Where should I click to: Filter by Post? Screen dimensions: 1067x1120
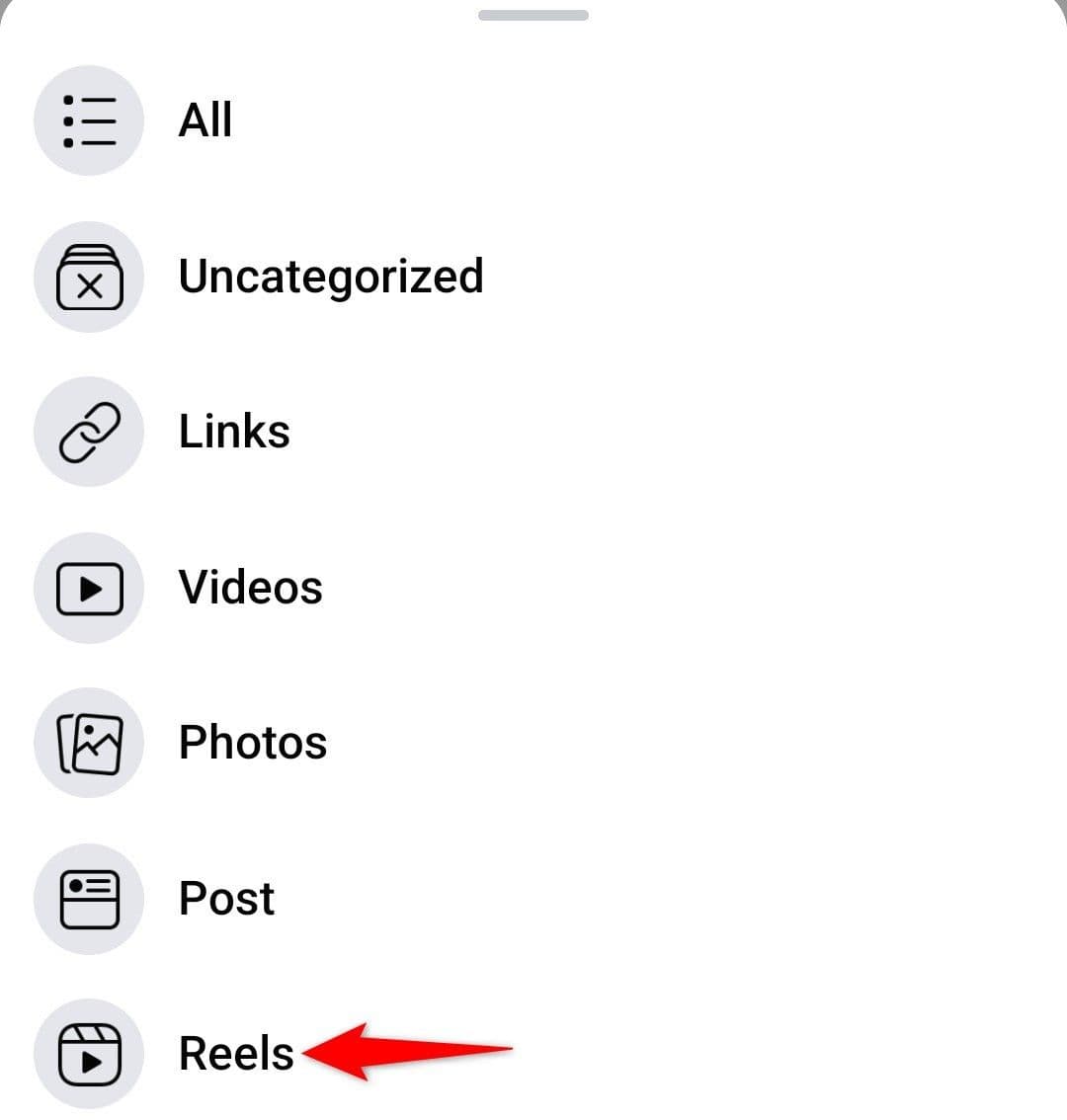(x=226, y=899)
